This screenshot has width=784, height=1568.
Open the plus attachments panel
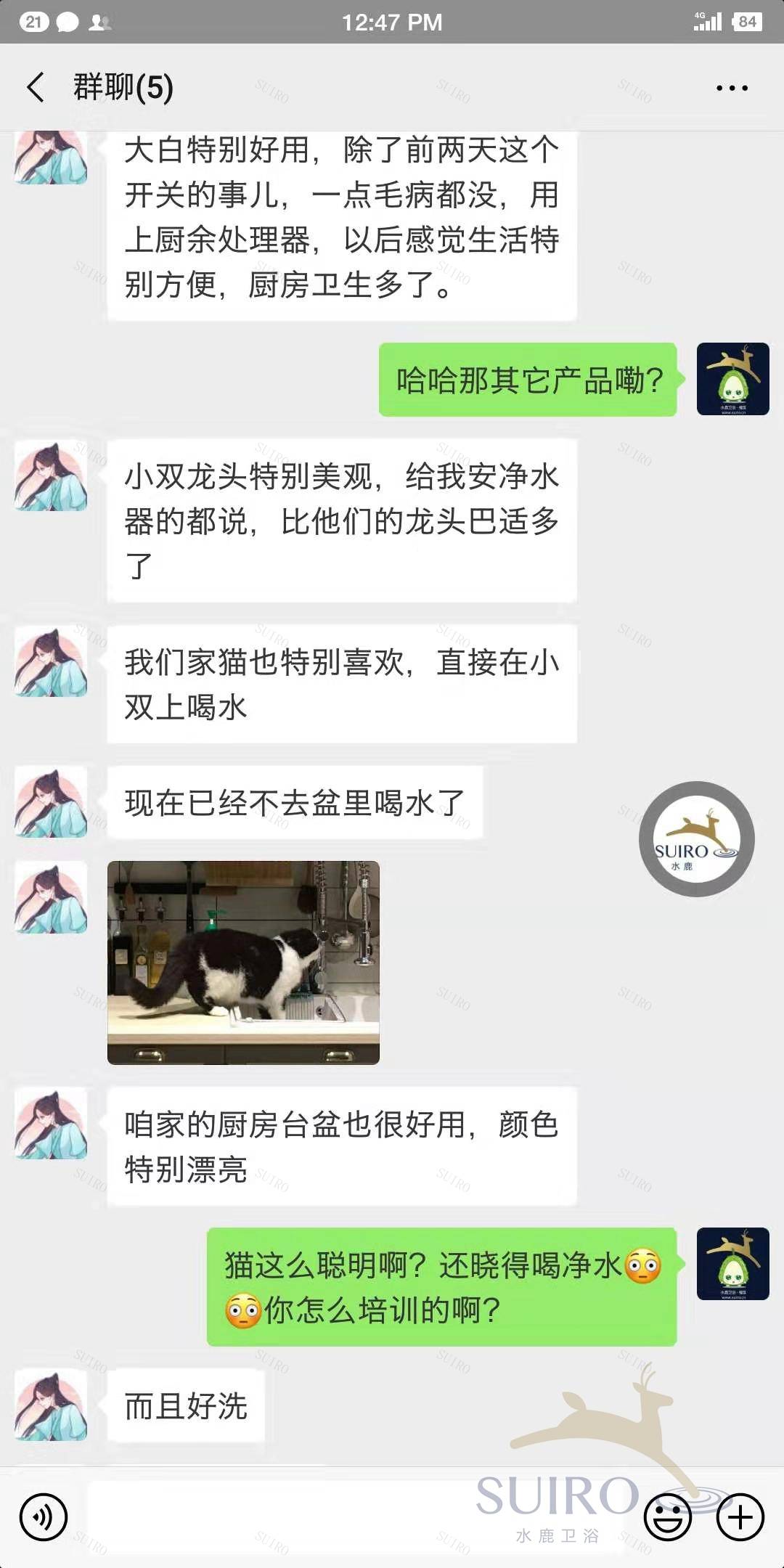(740, 1517)
